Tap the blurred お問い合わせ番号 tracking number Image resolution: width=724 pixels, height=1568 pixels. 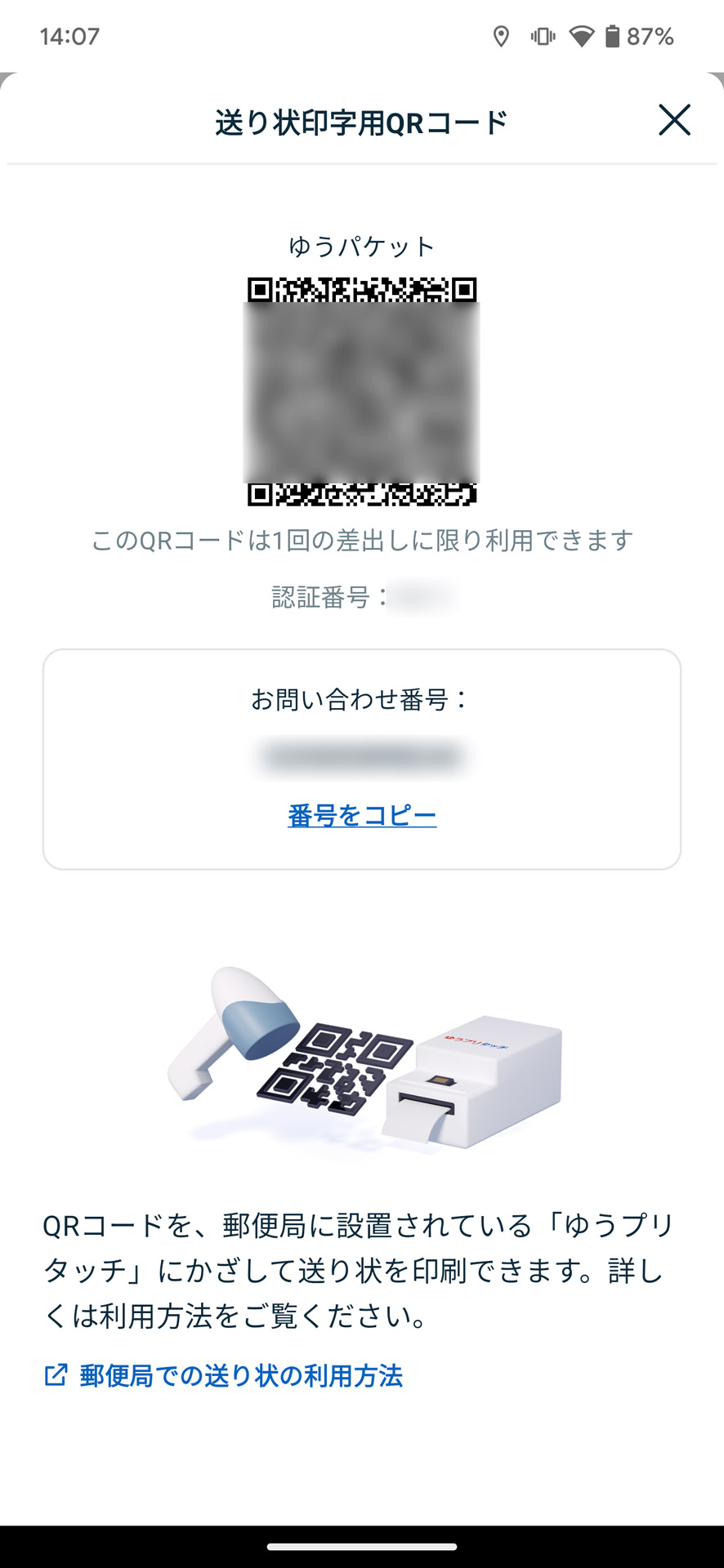pyautogui.click(x=362, y=757)
